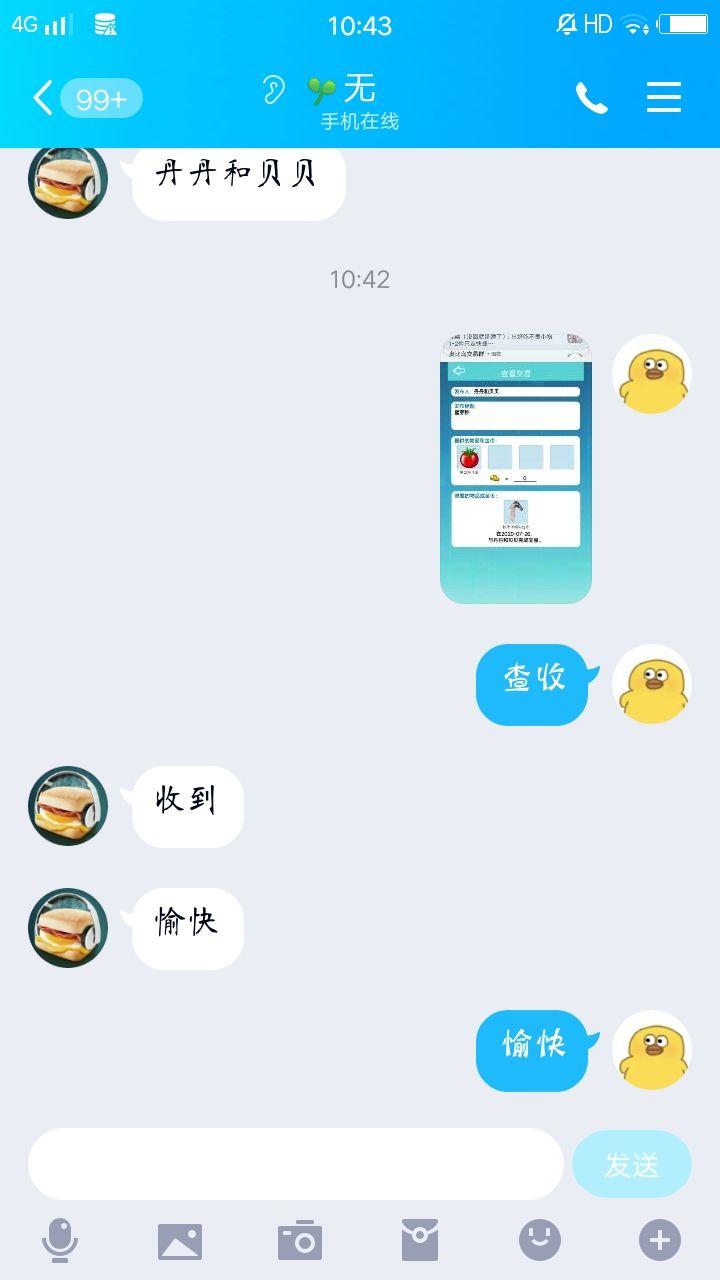This screenshot has height=1280, width=720.
Task: Open the shared screenshot image
Action: tap(516, 469)
